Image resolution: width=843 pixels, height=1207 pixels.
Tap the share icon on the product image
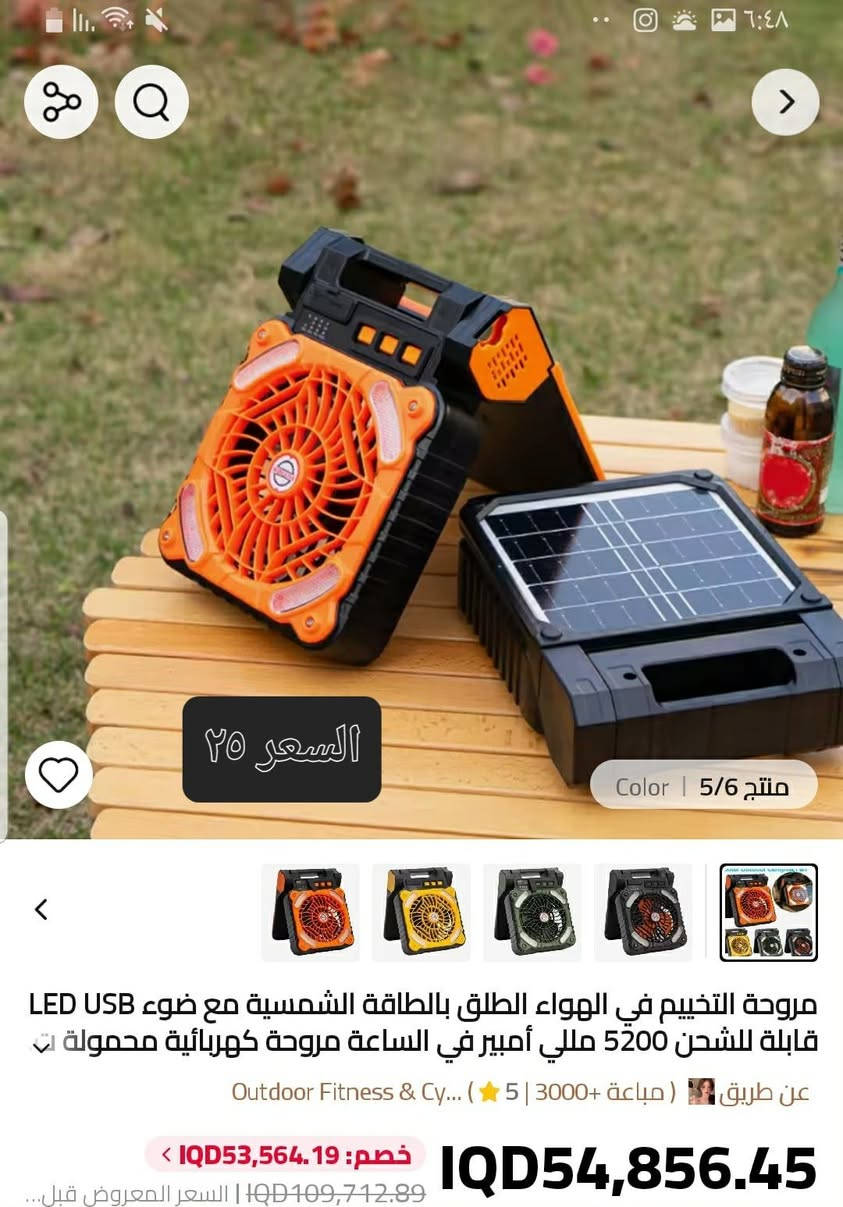(60, 101)
